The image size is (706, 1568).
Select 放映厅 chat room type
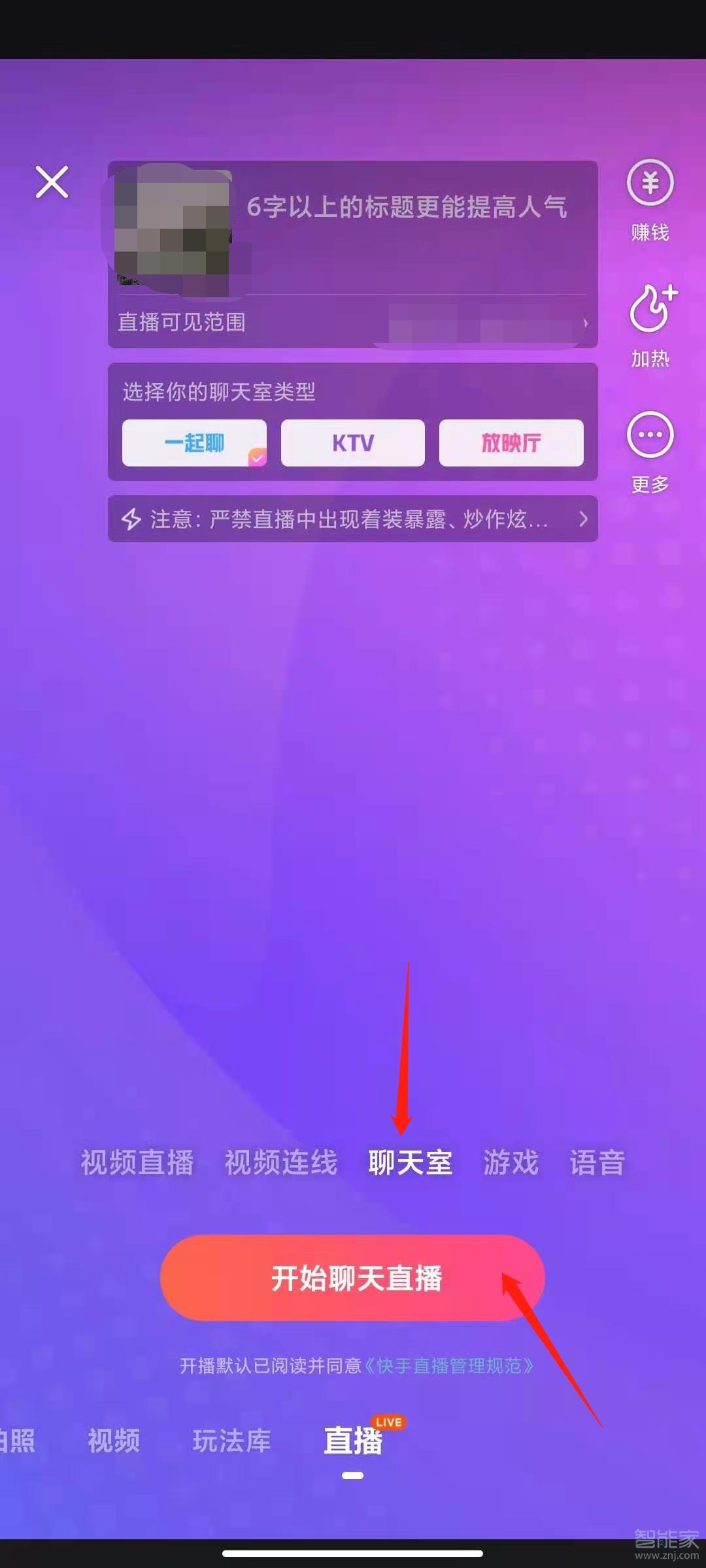pyautogui.click(x=511, y=443)
